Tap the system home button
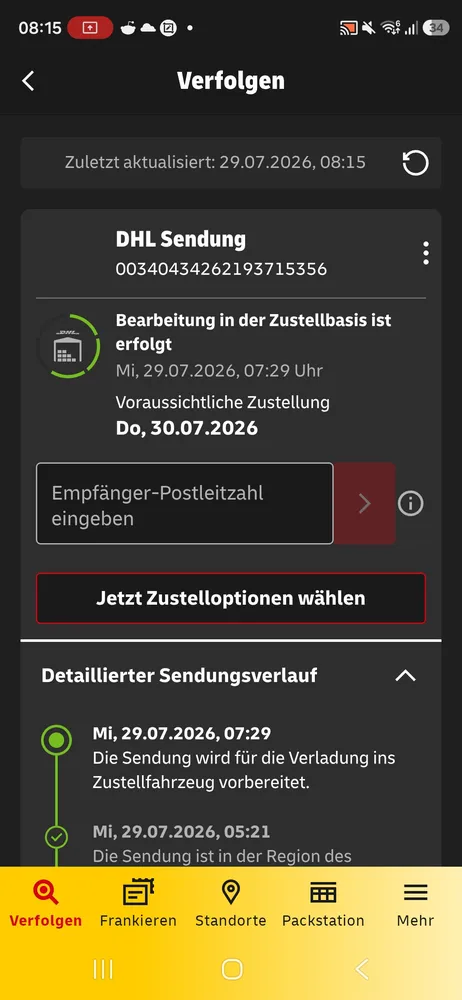 (232, 969)
